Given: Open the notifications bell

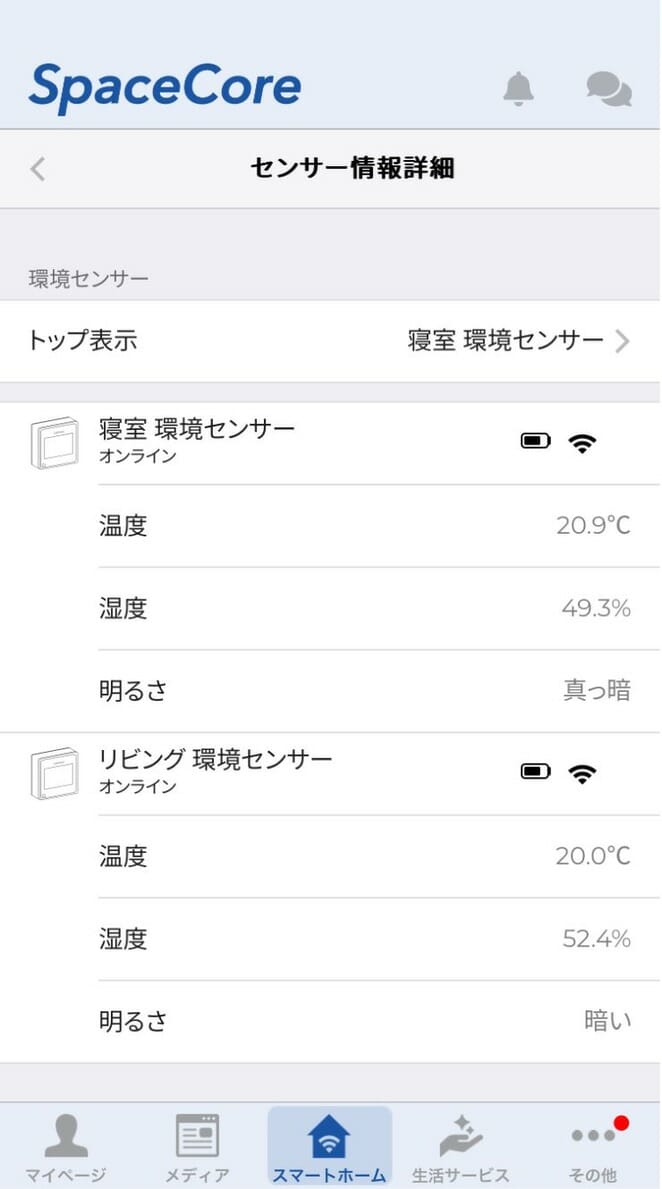Looking at the screenshot, I should [519, 89].
